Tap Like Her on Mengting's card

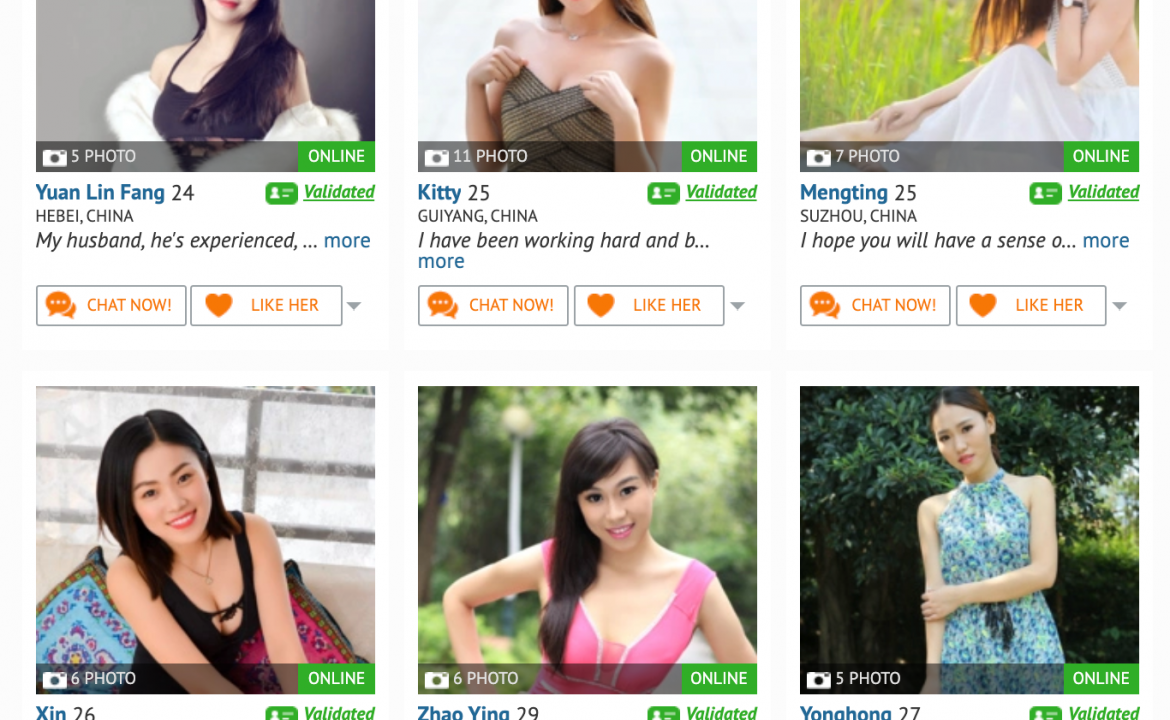point(1030,306)
